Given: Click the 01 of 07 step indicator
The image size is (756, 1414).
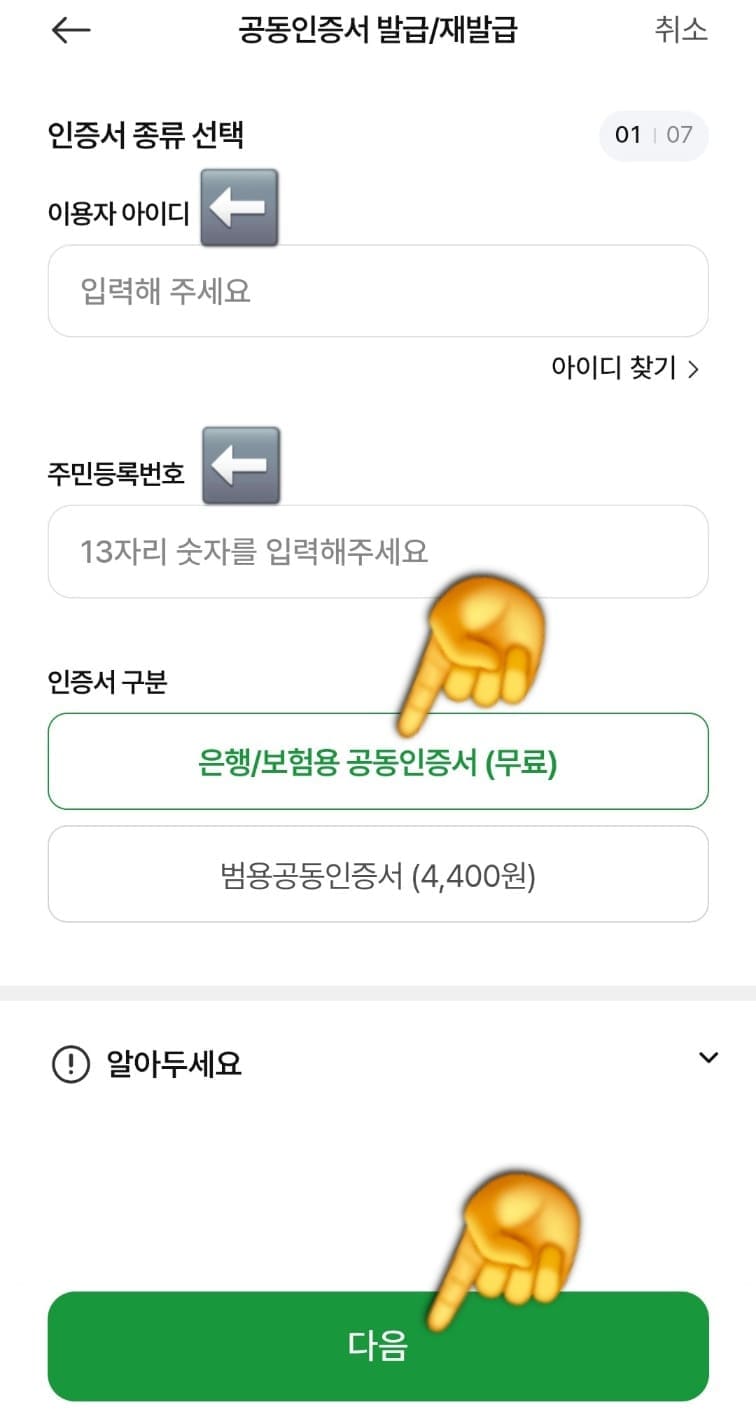Looking at the screenshot, I should pos(653,135).
